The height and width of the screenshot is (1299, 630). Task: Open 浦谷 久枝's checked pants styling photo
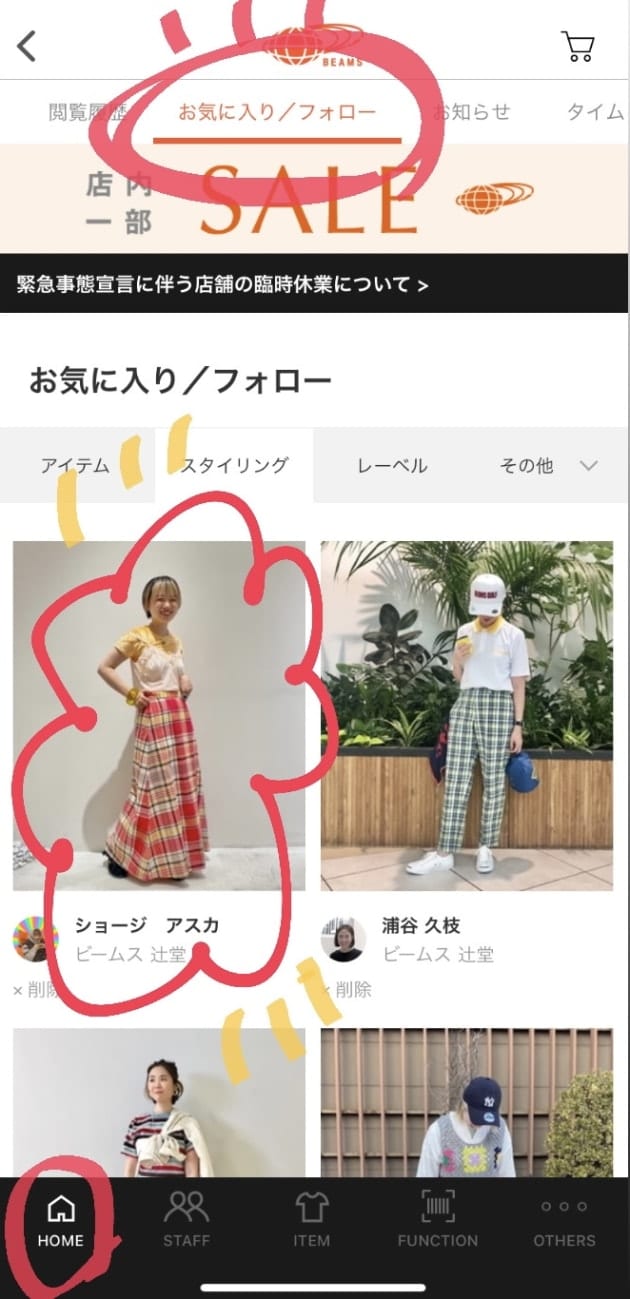pyautogui.click(x=467, y=715)
